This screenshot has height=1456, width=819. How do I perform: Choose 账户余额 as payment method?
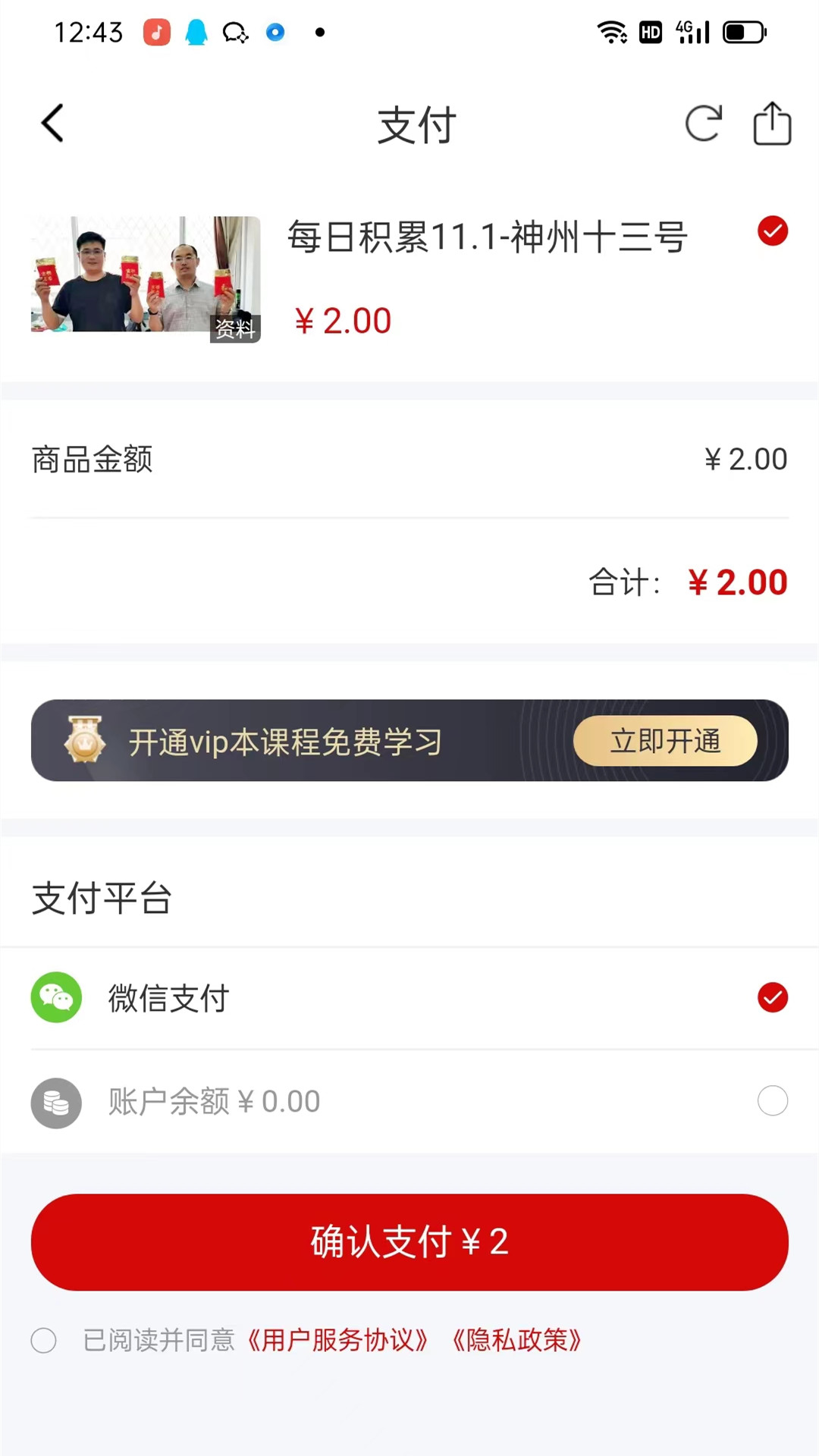click(772, 1101)
